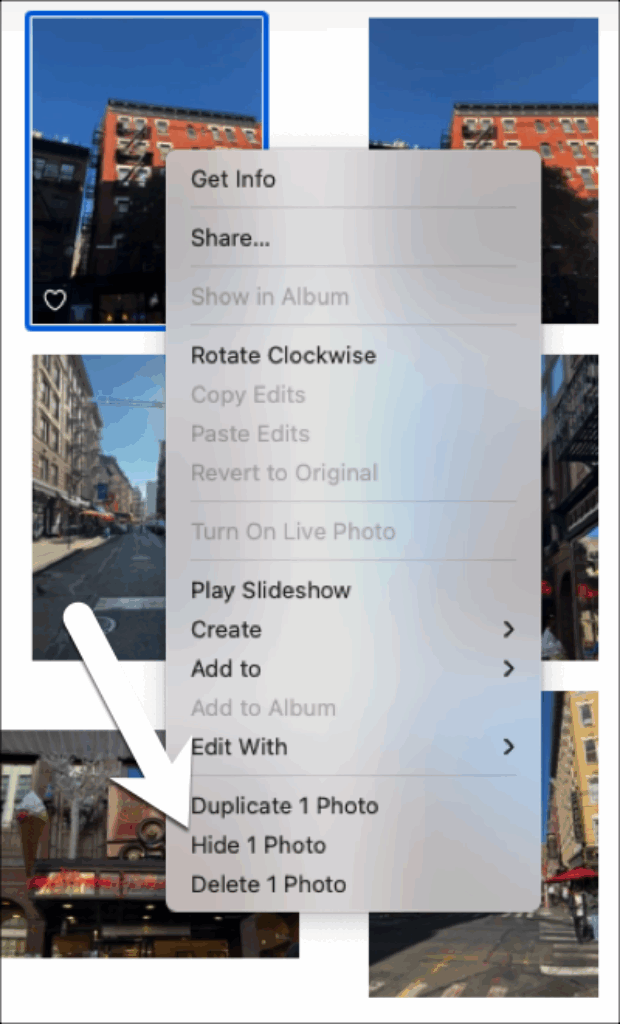
Task: Delete 1 Photo
Action: [268, 884]
